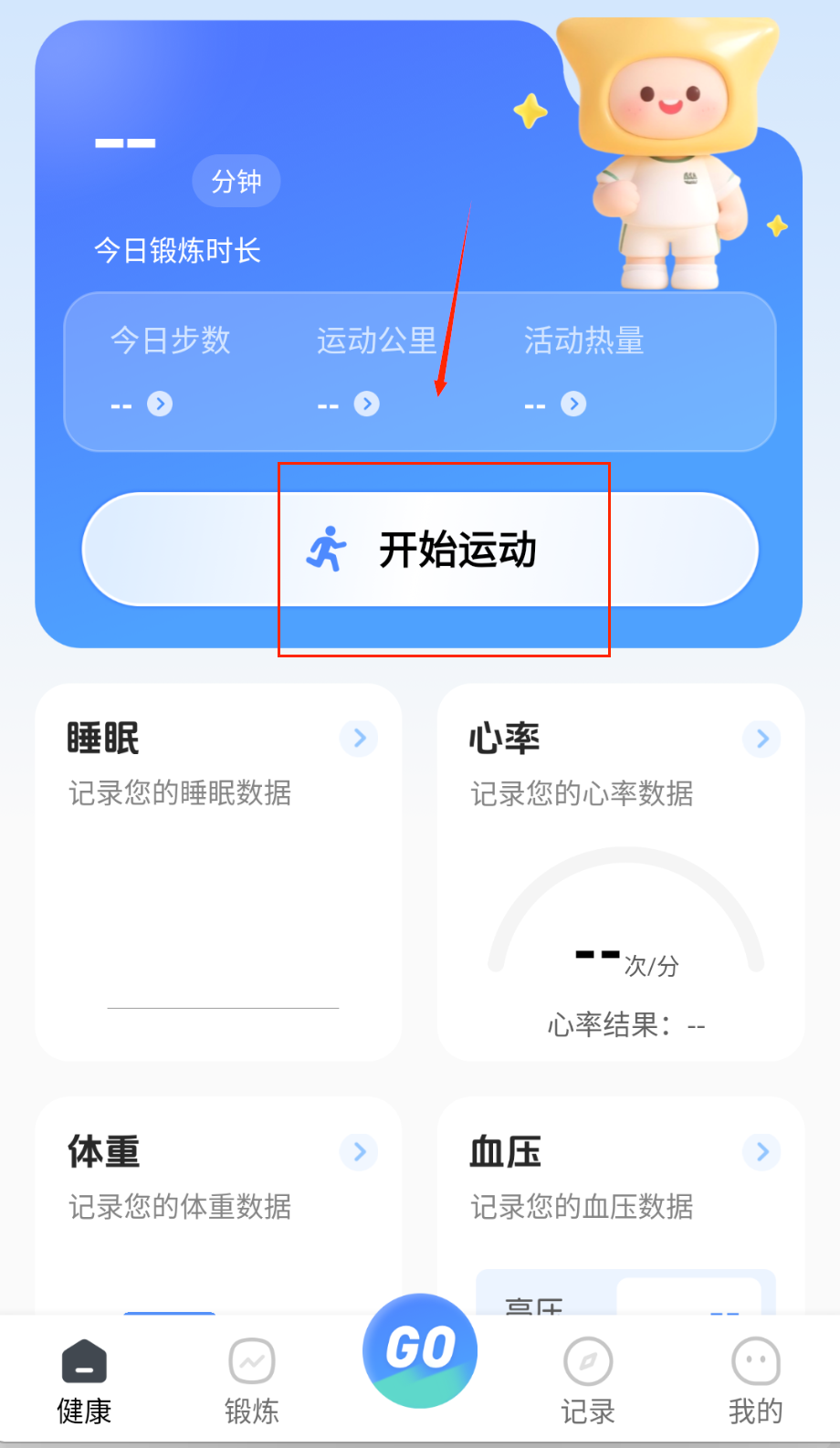The height and width of the screenshot is (1448, 840).
Task: Select the 健康 tab
Action: click(x=84, y=1380)
